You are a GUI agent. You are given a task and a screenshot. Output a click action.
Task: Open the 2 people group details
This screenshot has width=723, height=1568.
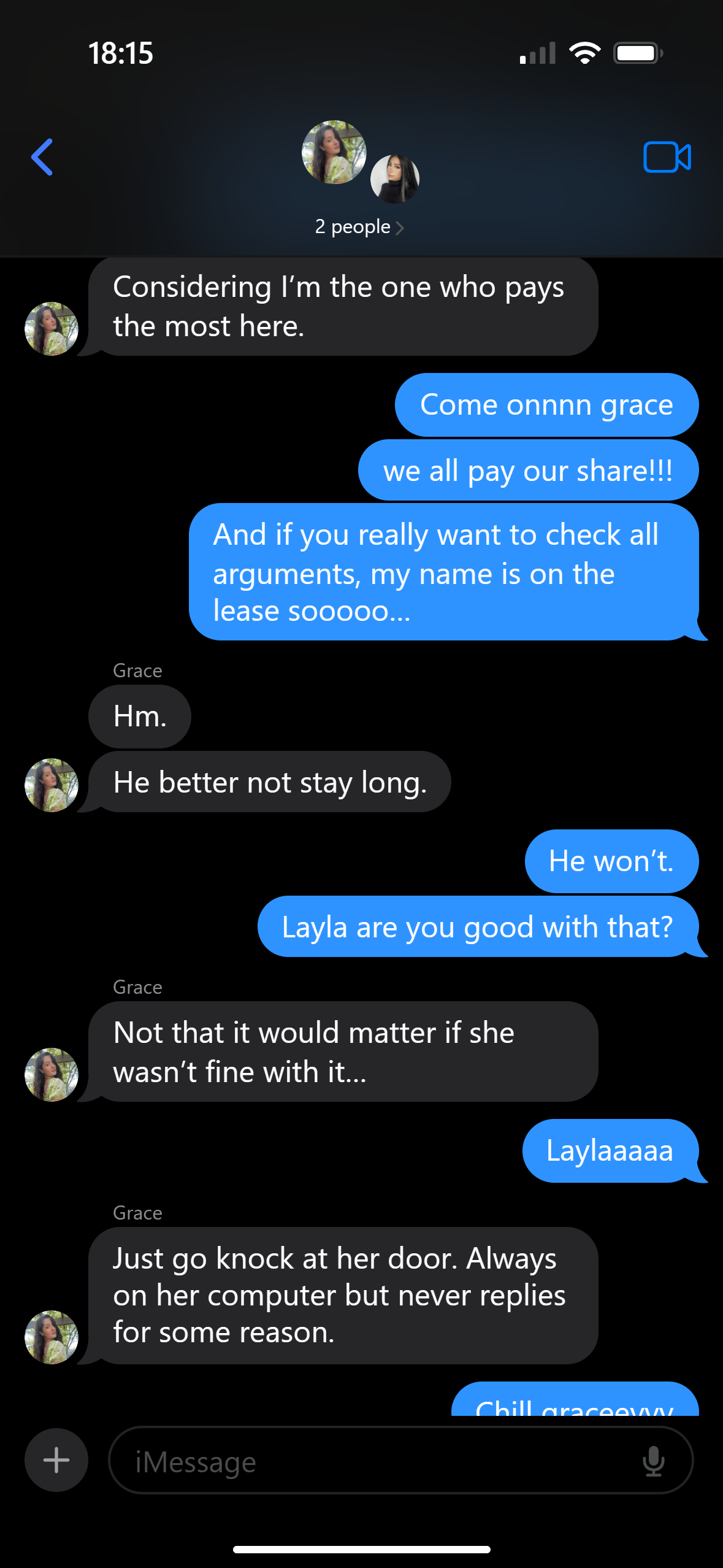click(x=359, y=226)
